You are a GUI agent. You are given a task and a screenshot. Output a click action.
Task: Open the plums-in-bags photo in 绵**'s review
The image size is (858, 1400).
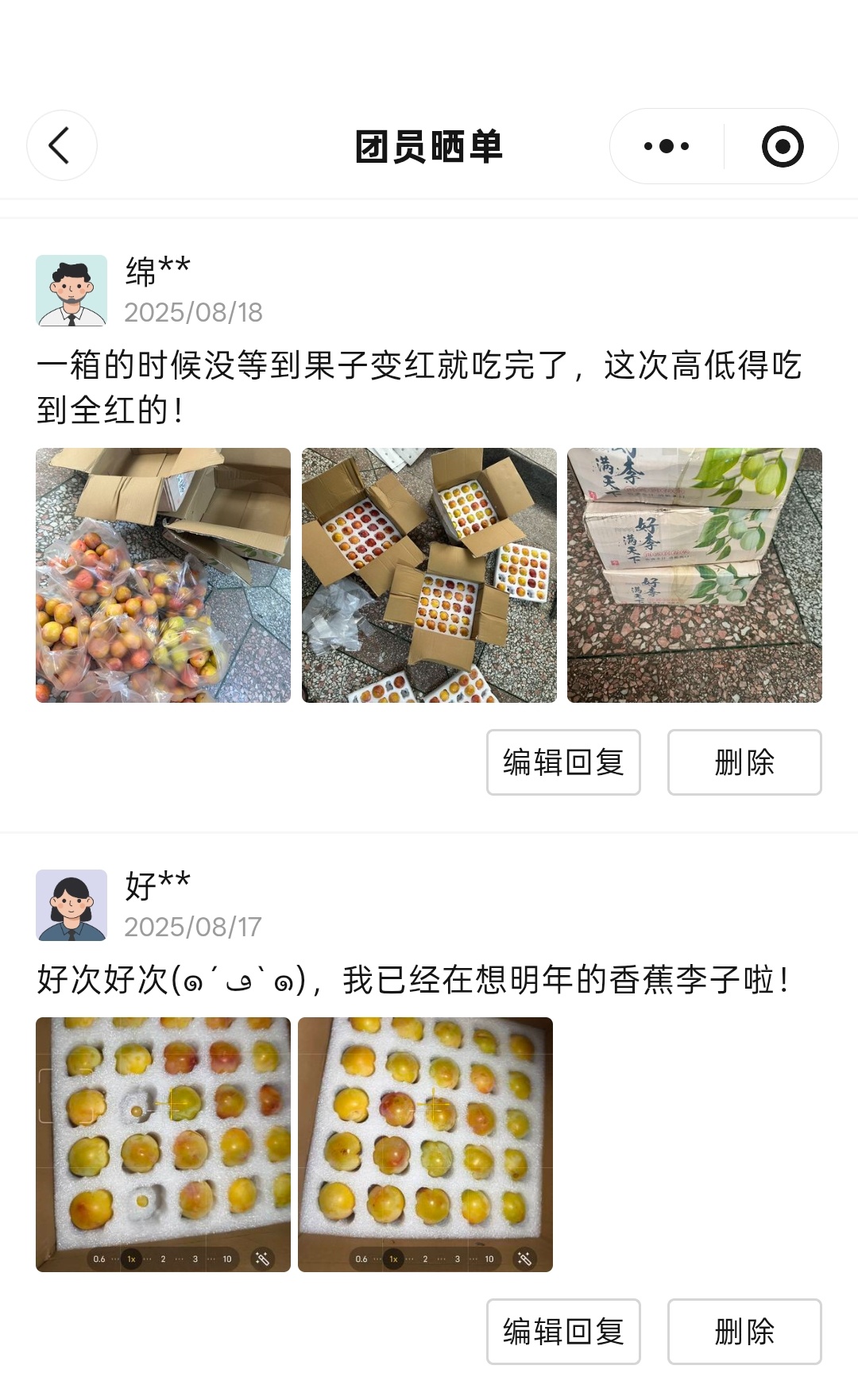point(163,575)
